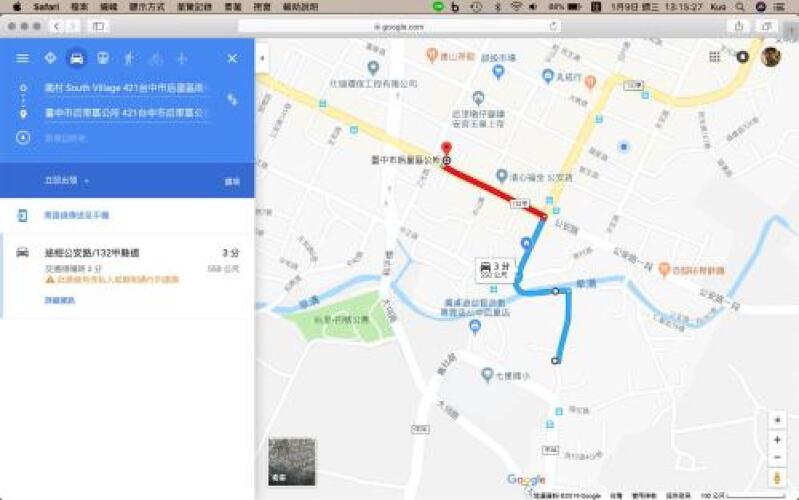Switch to satellite imagery thumbnail

coord(292,461)
